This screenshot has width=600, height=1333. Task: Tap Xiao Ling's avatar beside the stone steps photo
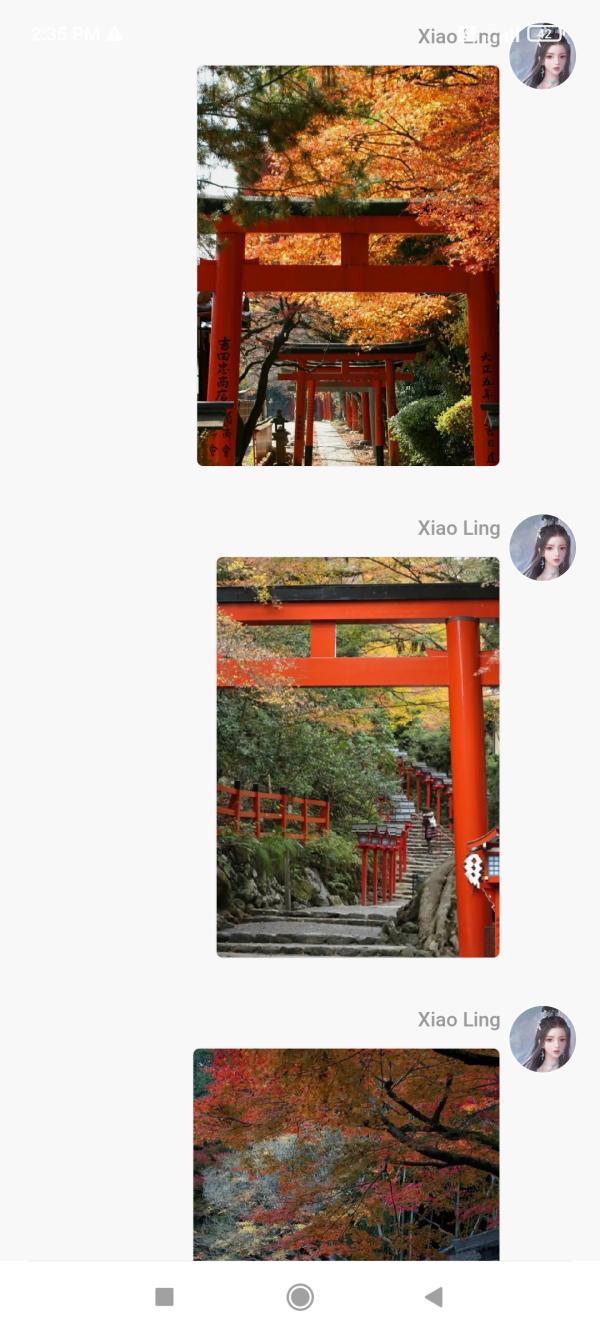coord(542,547)
